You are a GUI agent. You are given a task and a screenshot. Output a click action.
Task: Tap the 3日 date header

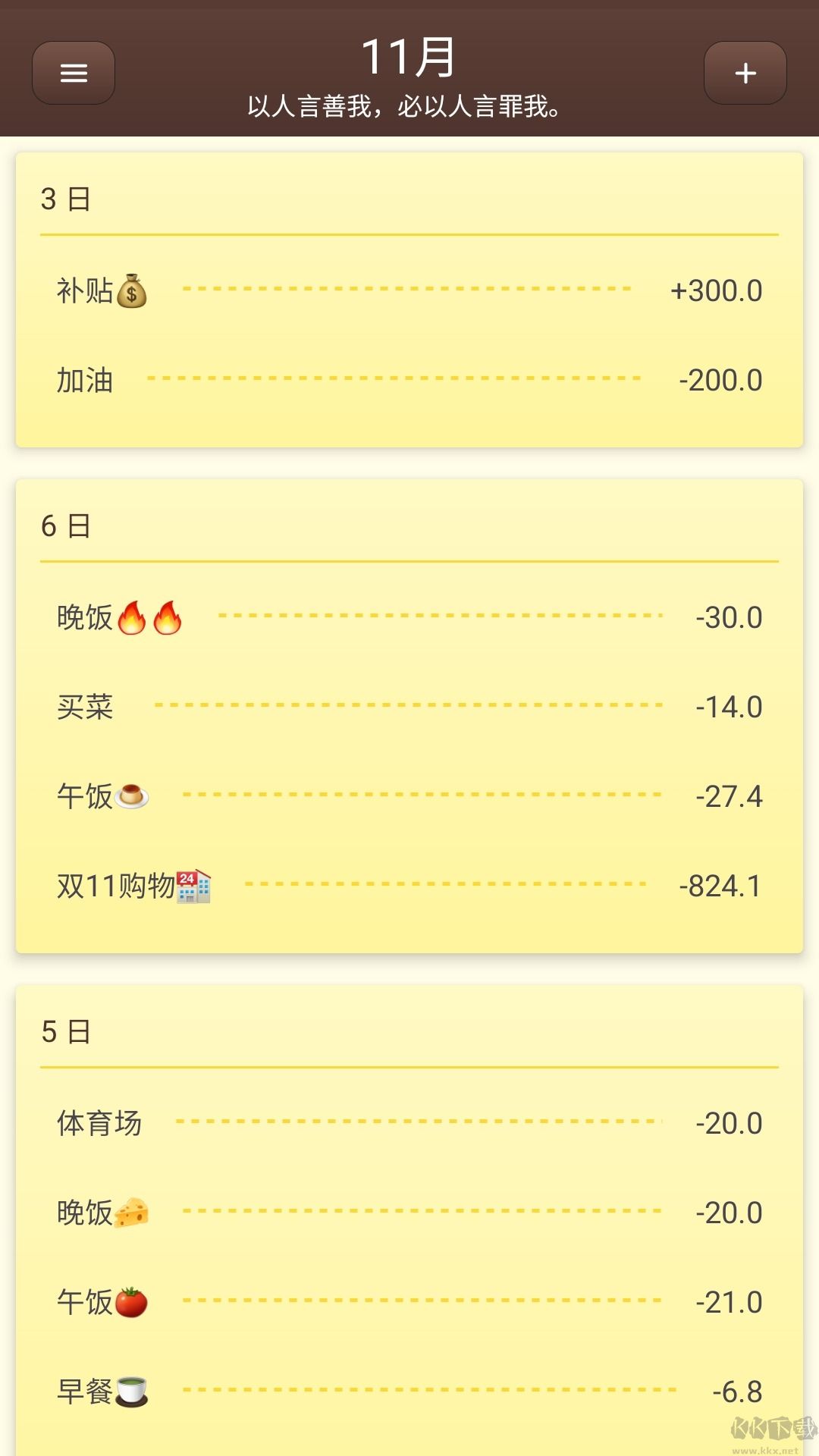point(64,199)
